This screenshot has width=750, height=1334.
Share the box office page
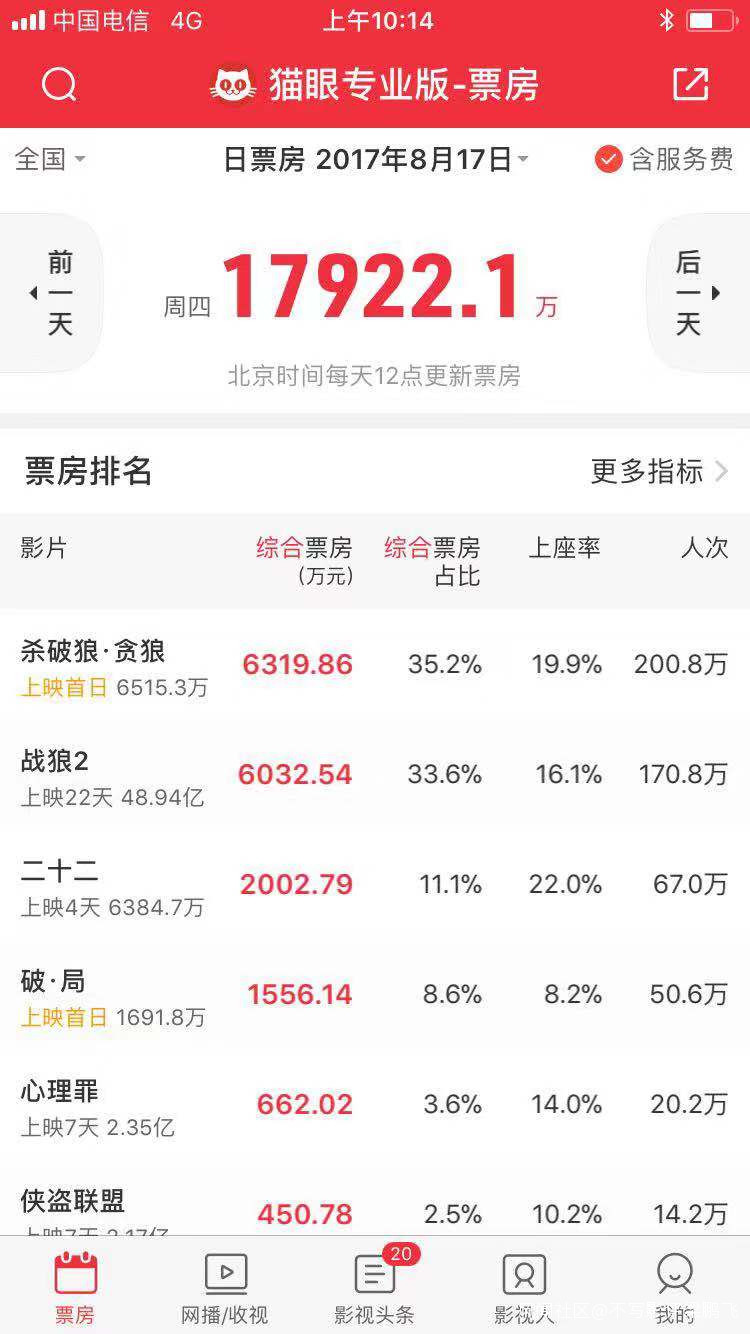[x=690, y=85]
